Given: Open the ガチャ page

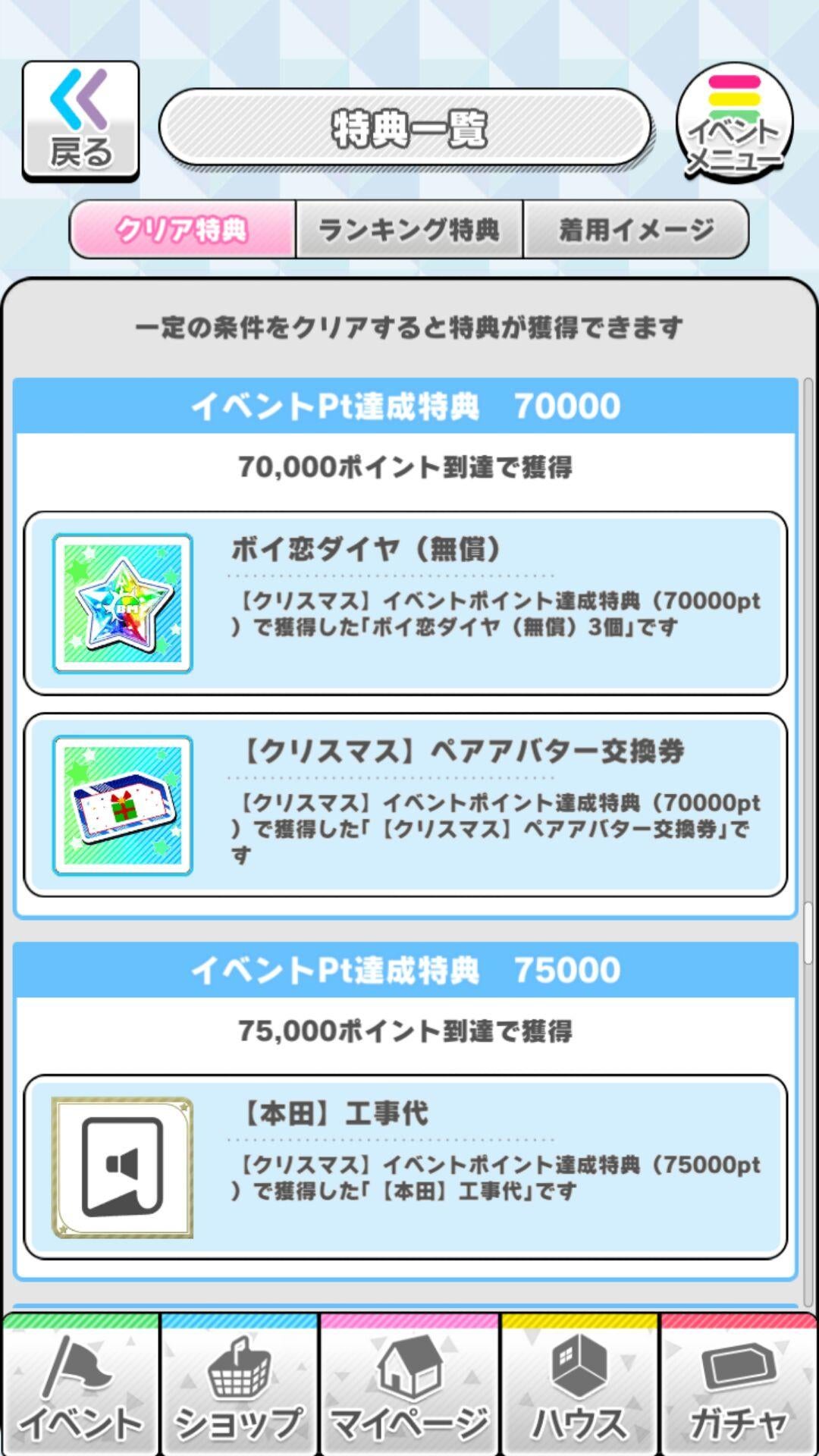Looking at the screenshot, I should coord(739,1386).
